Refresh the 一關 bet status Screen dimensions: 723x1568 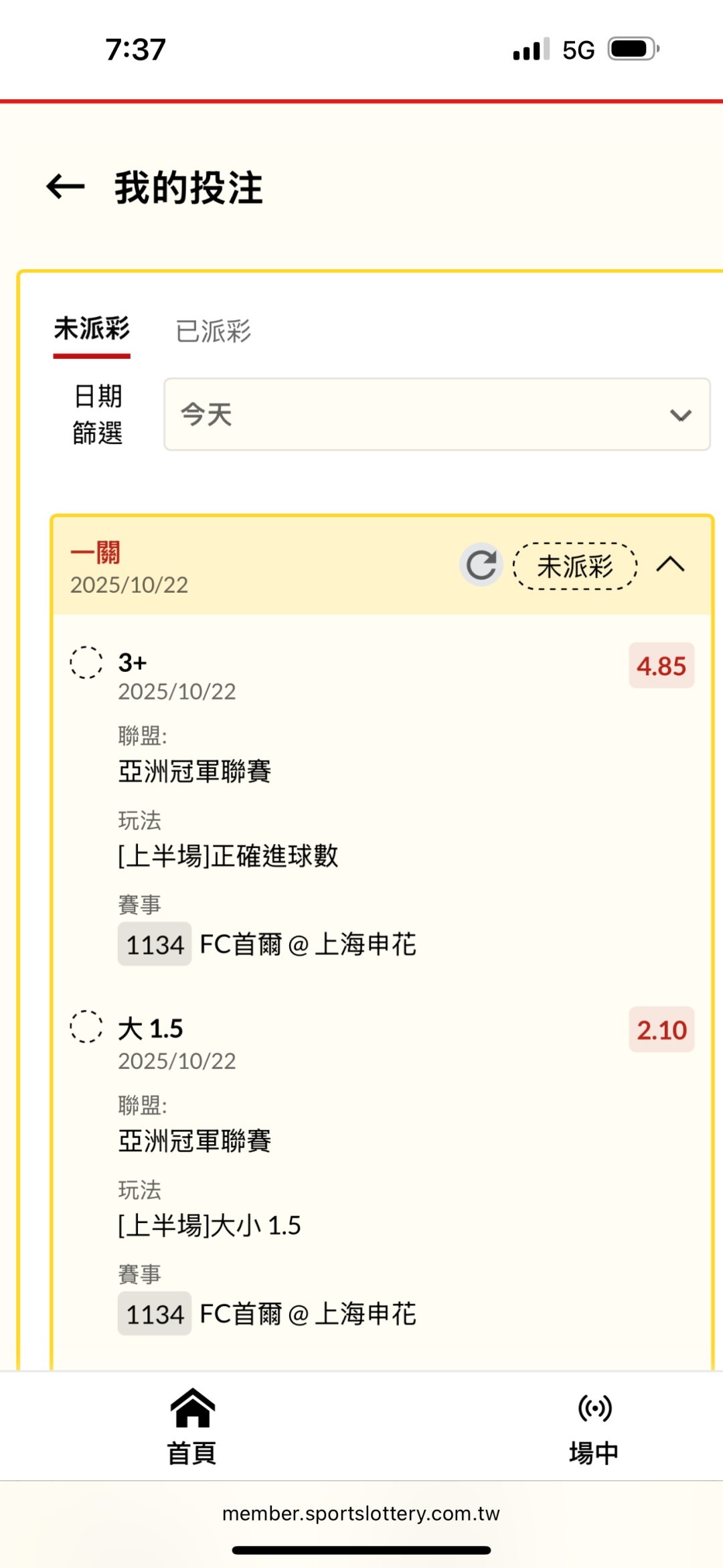click(481, 565)
